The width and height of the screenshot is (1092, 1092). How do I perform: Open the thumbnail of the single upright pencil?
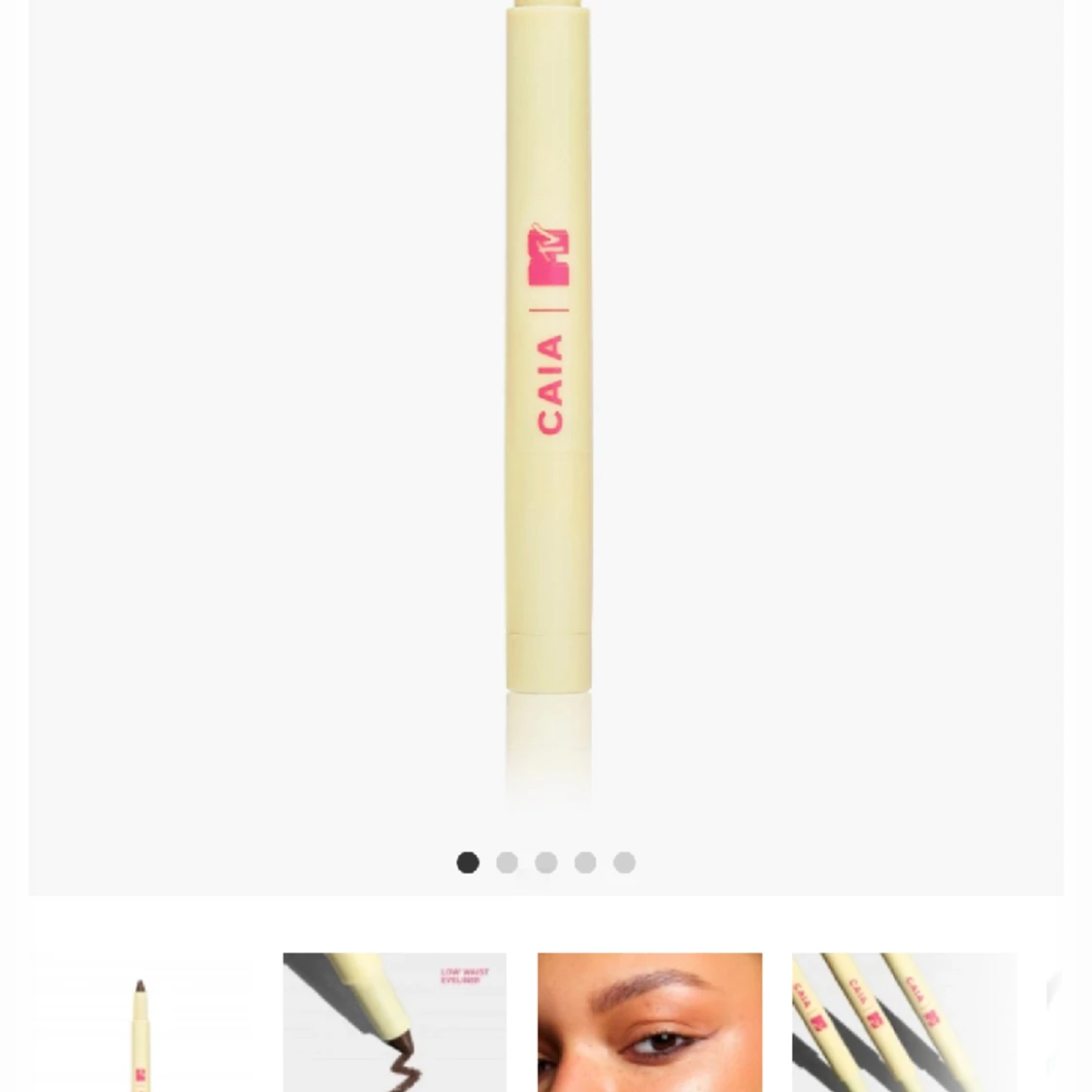pos(140,1024)
